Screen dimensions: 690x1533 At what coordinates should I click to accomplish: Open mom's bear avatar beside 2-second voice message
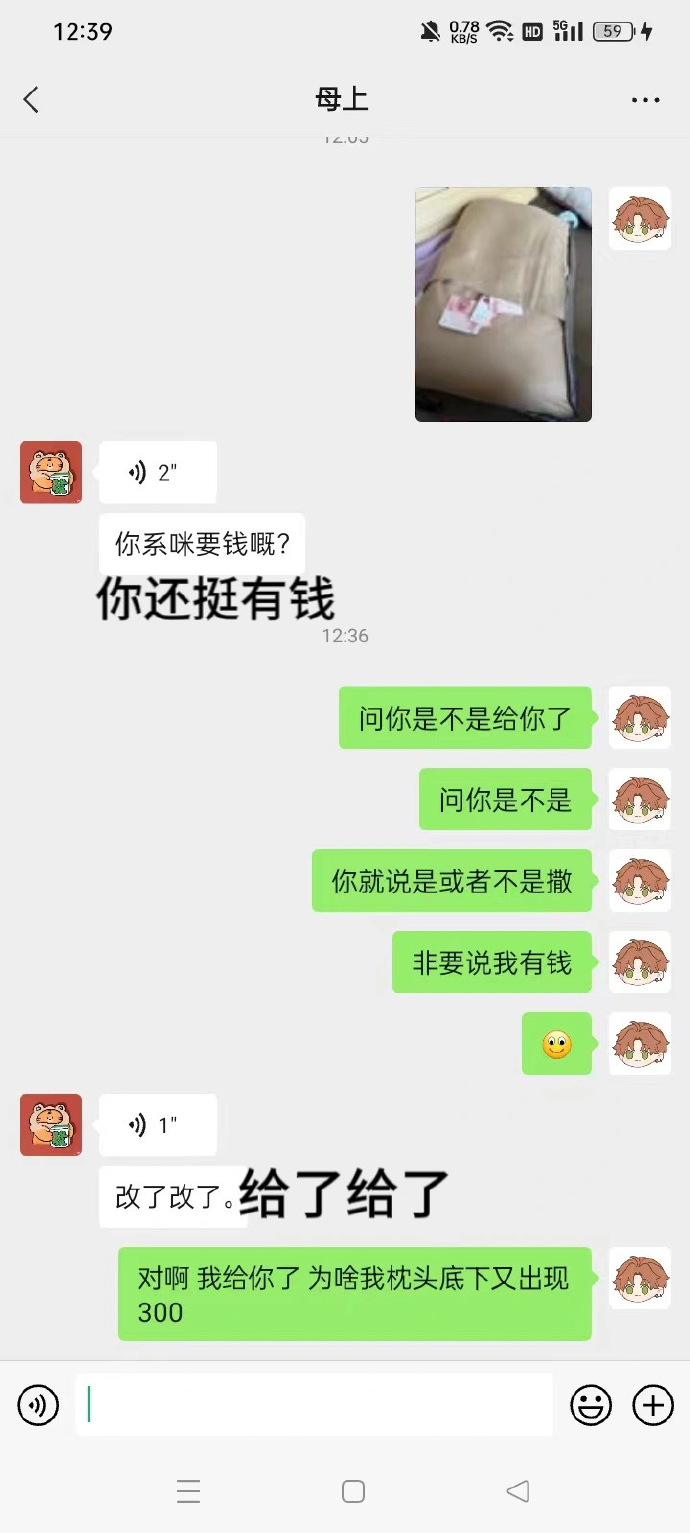(x=51, y=472)
